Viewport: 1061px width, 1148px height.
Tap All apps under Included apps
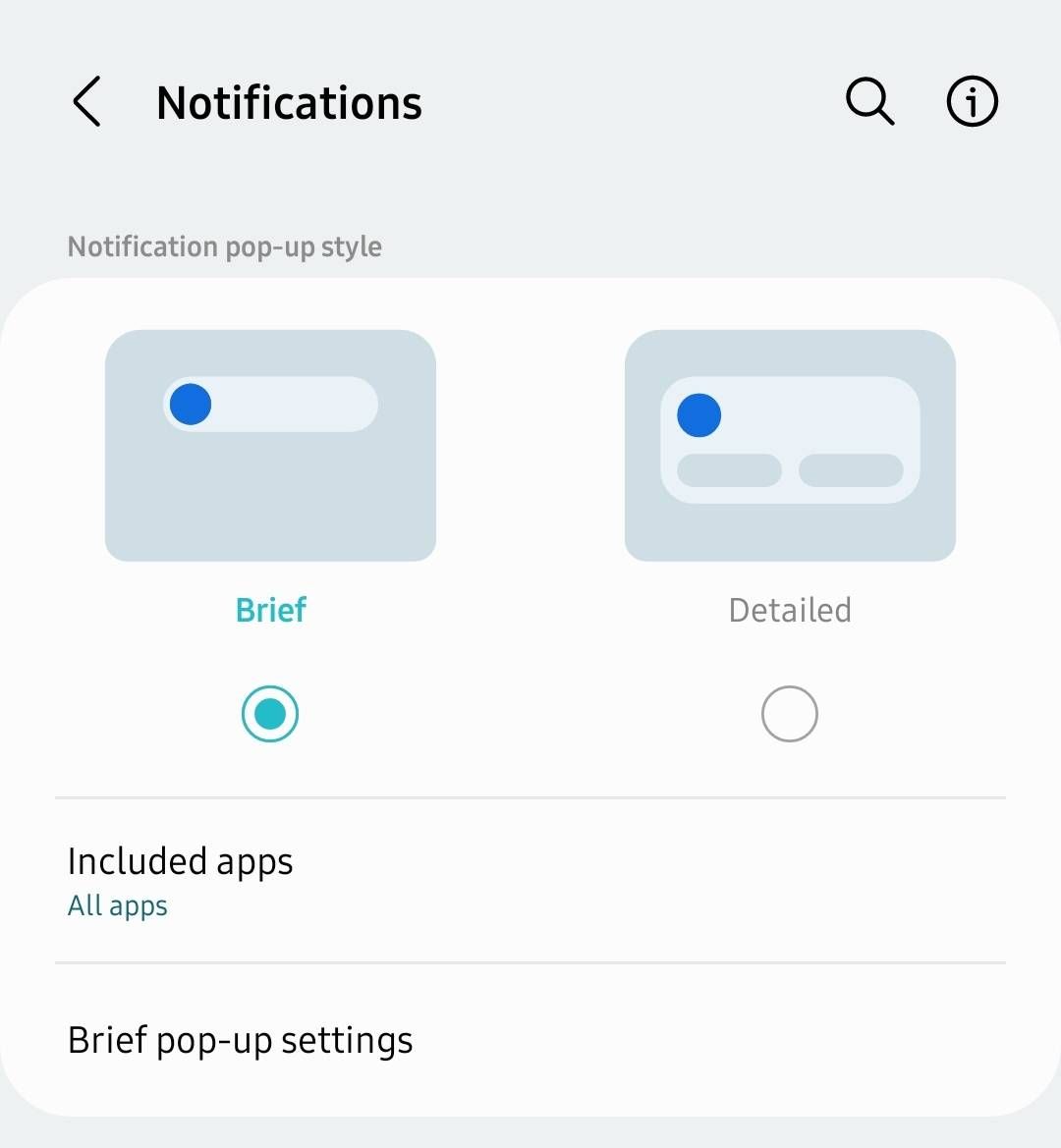coord(117,905)
